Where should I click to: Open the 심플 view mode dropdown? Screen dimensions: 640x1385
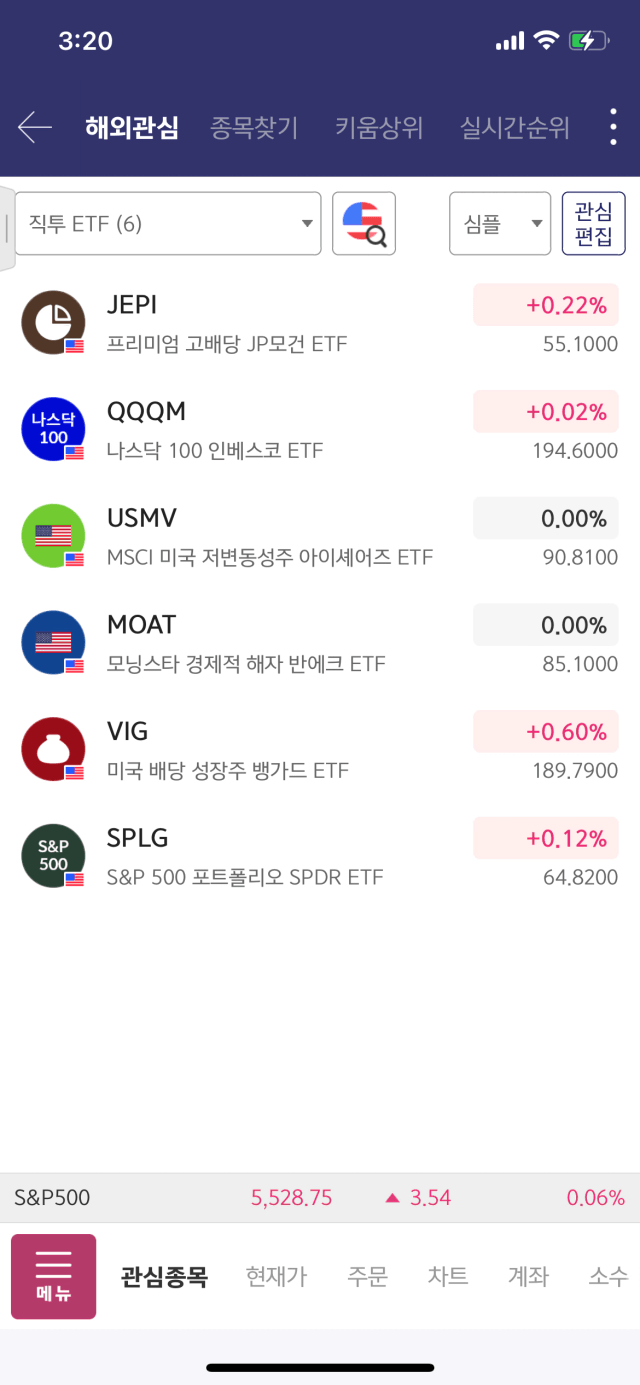[500, 224]
